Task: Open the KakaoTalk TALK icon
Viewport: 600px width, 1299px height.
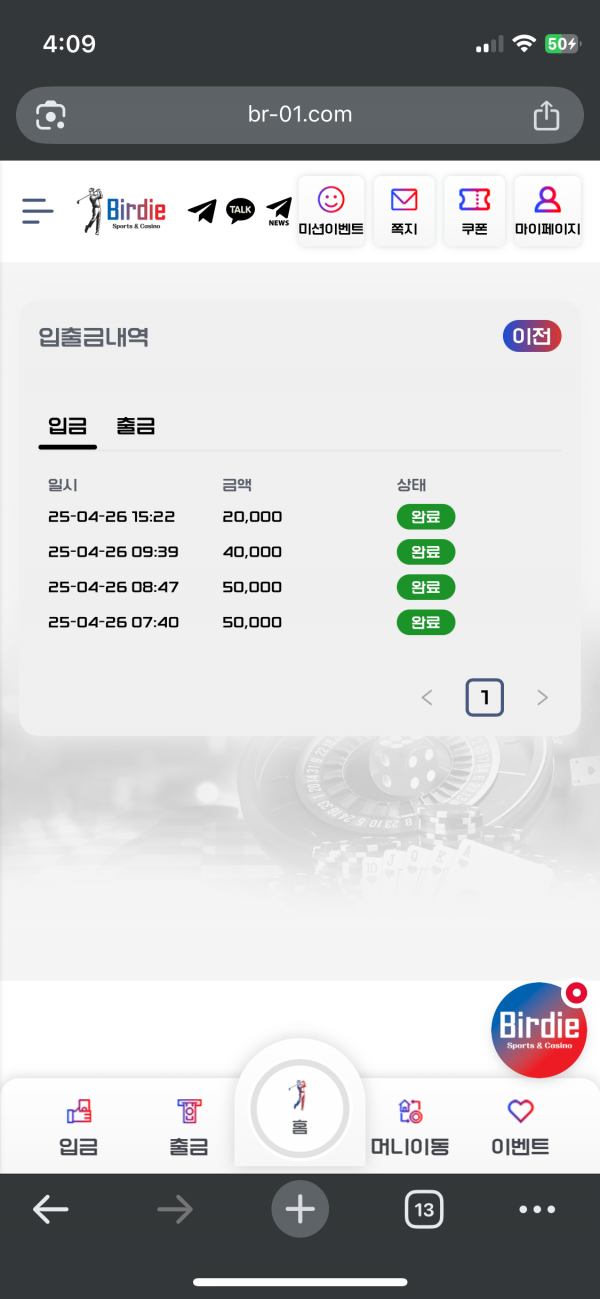Action: (240, 210)
